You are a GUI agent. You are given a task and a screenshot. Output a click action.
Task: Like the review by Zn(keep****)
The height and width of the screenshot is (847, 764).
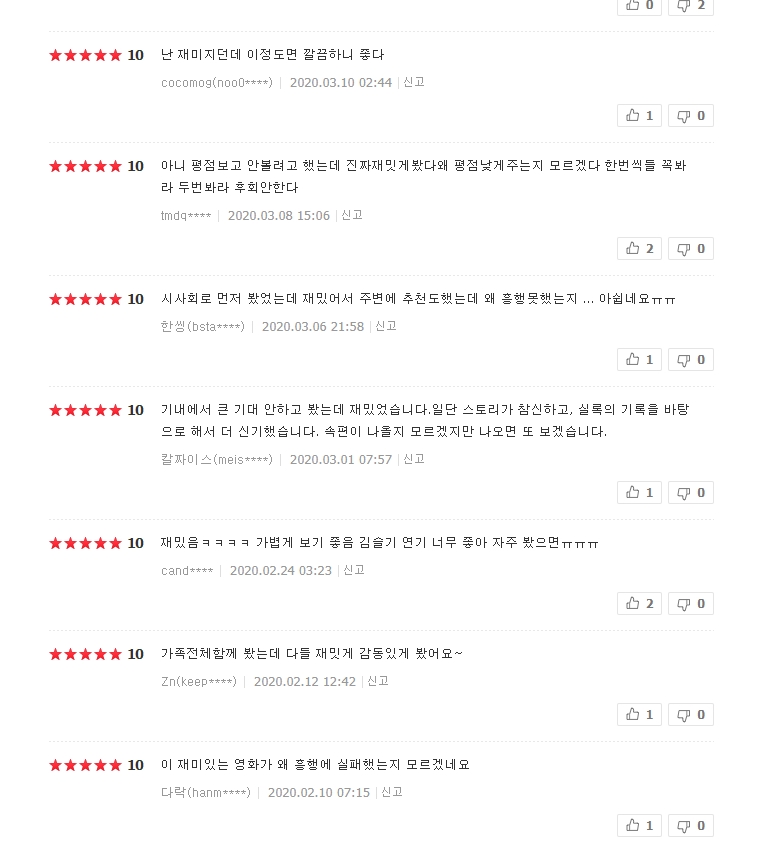[639, 715]
